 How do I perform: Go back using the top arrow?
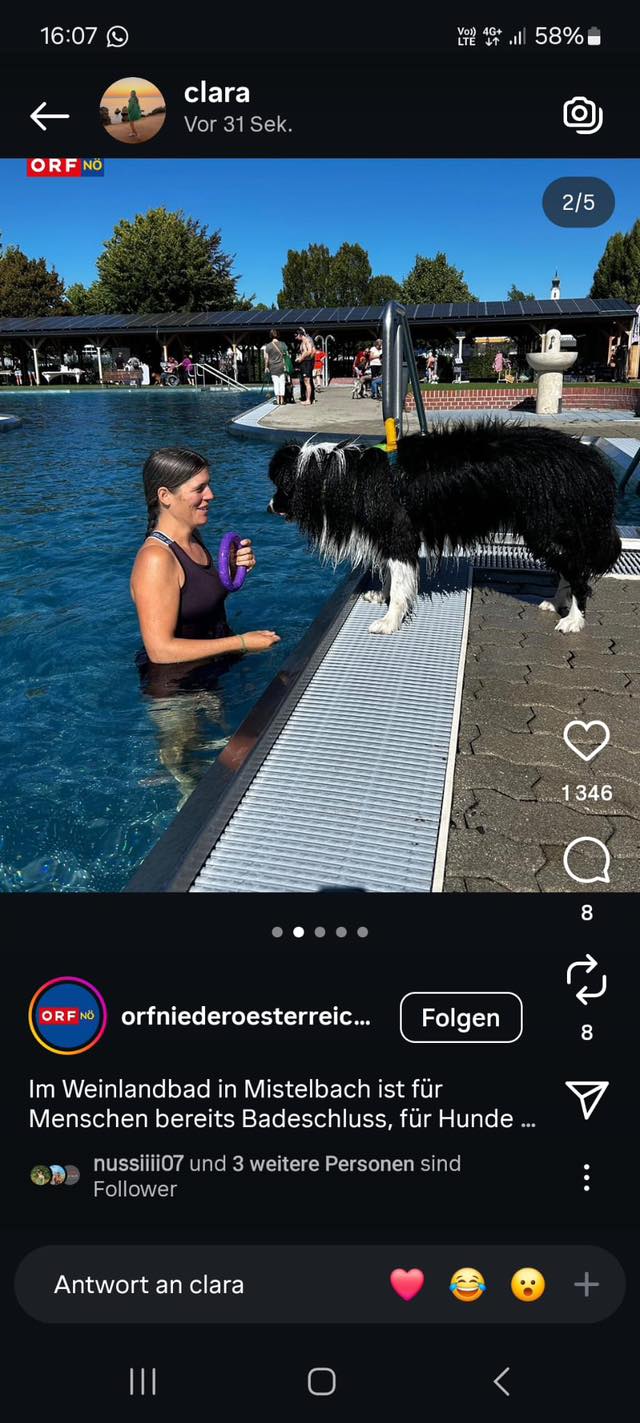pos(49,116)
